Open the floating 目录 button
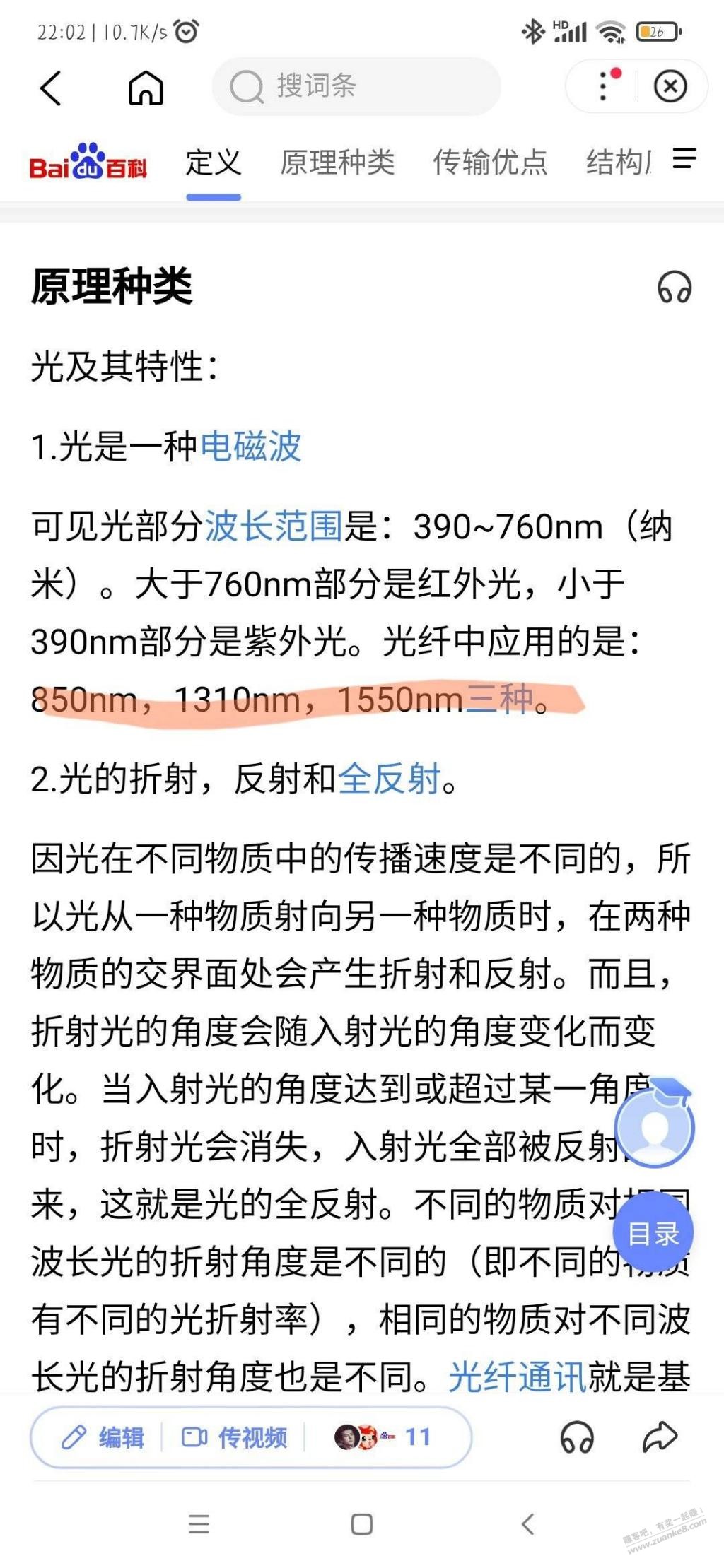The image size is (724, 1568). [653, 1234]
